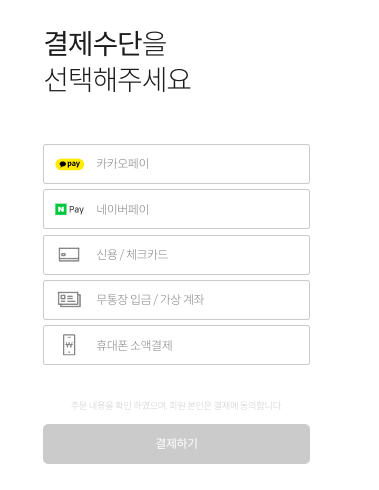Select 휴대폰 소액결제 option
Image resolution: width=379 pixels, height=490 pixels.
coord(176,345)
